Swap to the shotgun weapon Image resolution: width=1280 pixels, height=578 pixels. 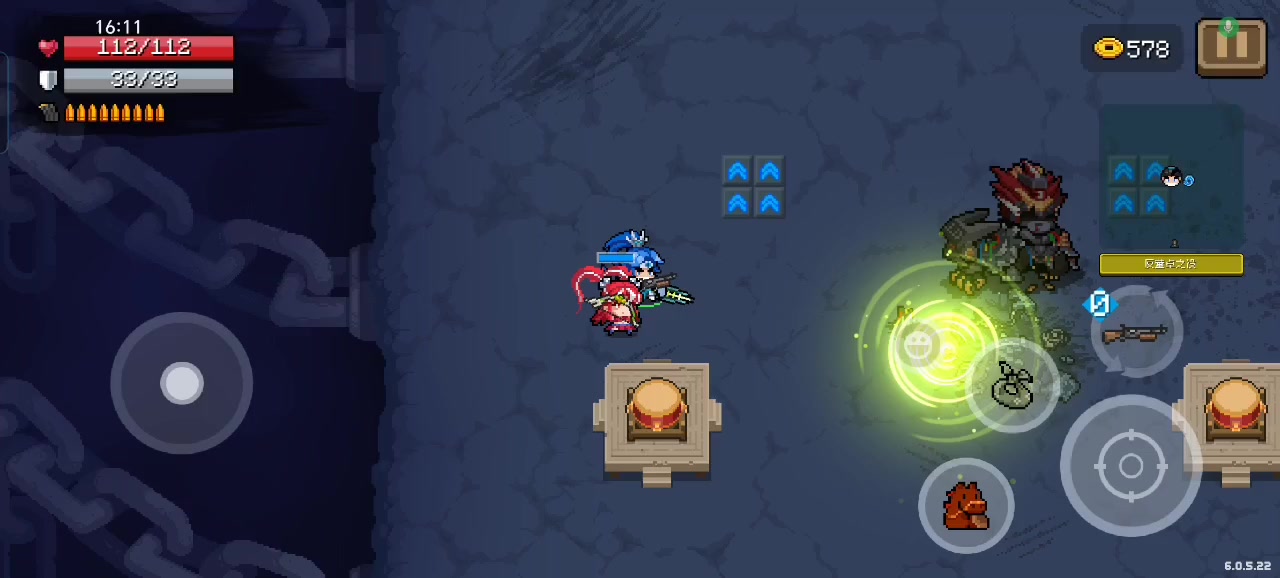(x=1135, y=333)
